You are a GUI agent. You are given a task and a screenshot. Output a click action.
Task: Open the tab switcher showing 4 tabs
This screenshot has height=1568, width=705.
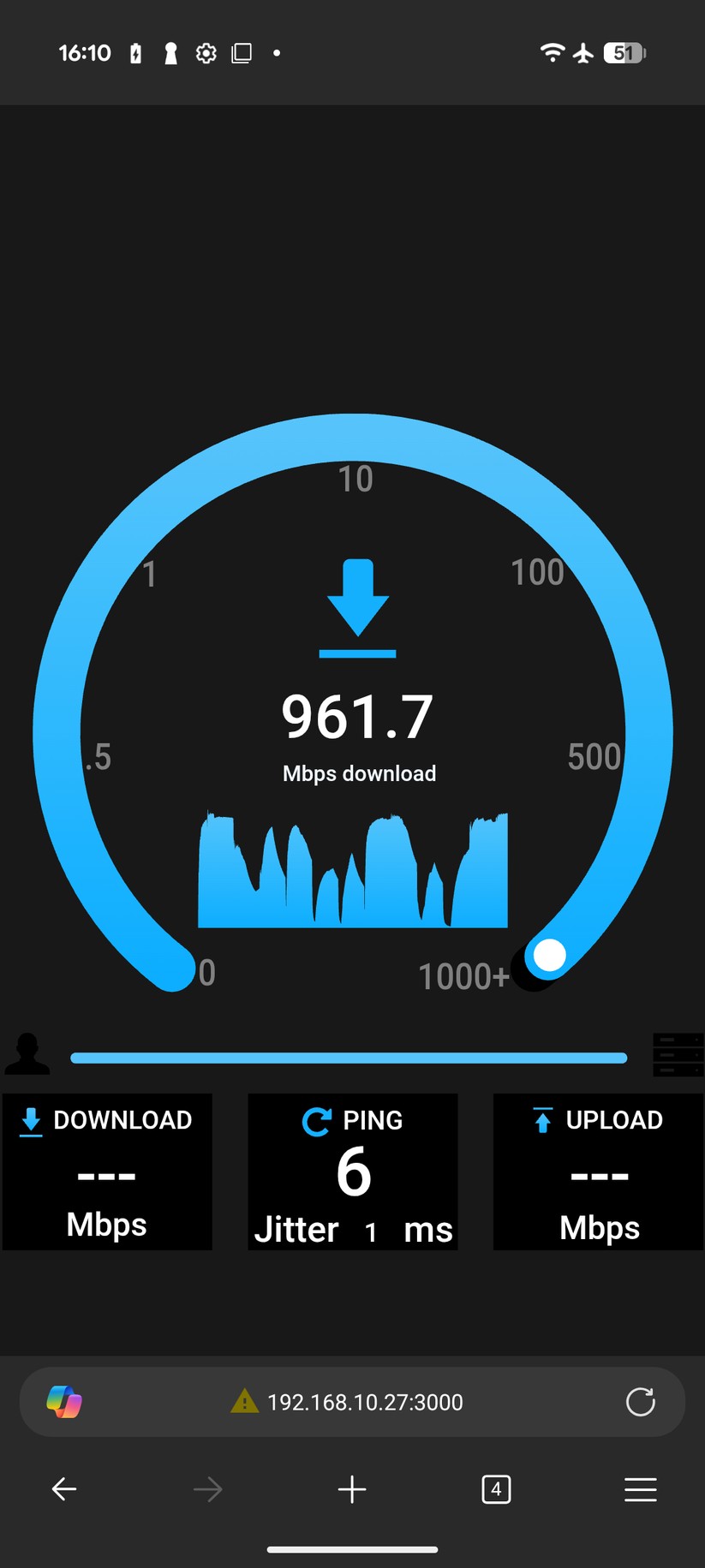coord(496,1489)
